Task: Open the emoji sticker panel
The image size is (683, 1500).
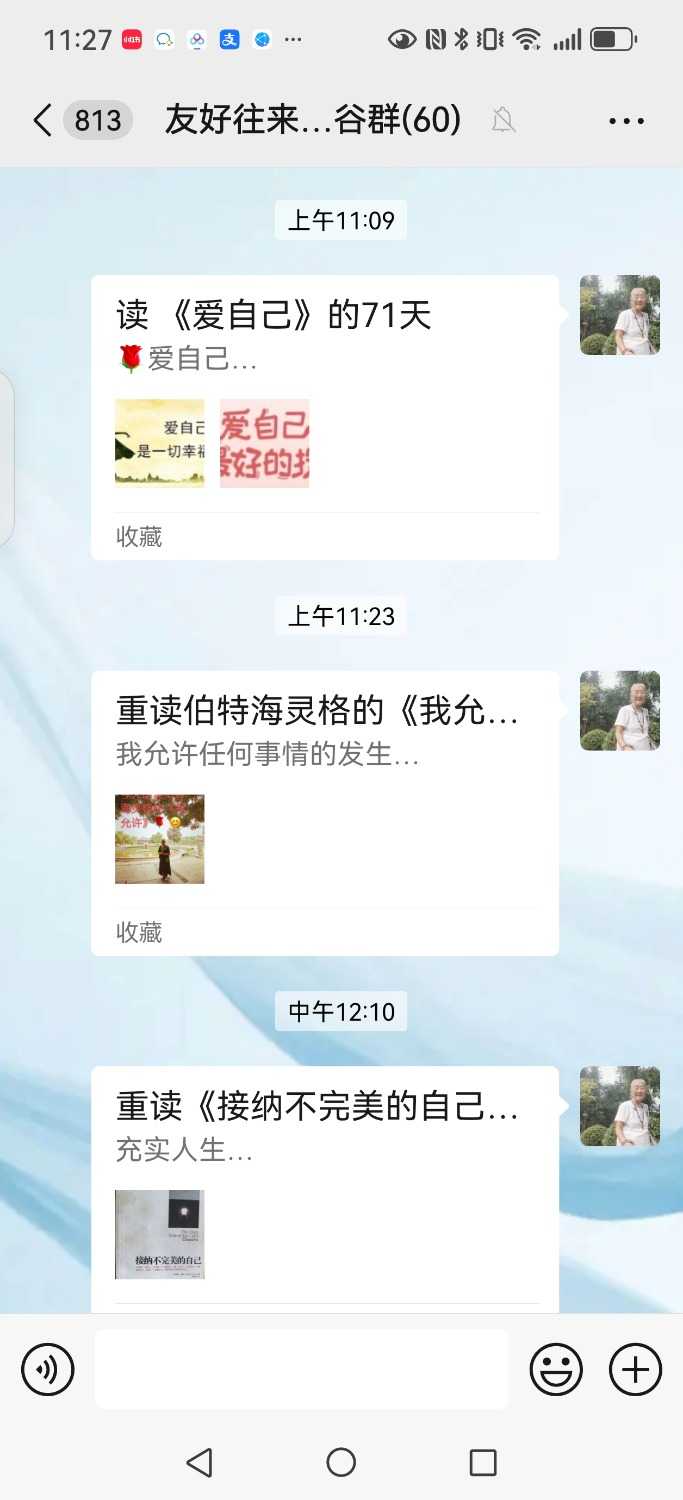Action: pyautogui.click(x=556, y=1369)
